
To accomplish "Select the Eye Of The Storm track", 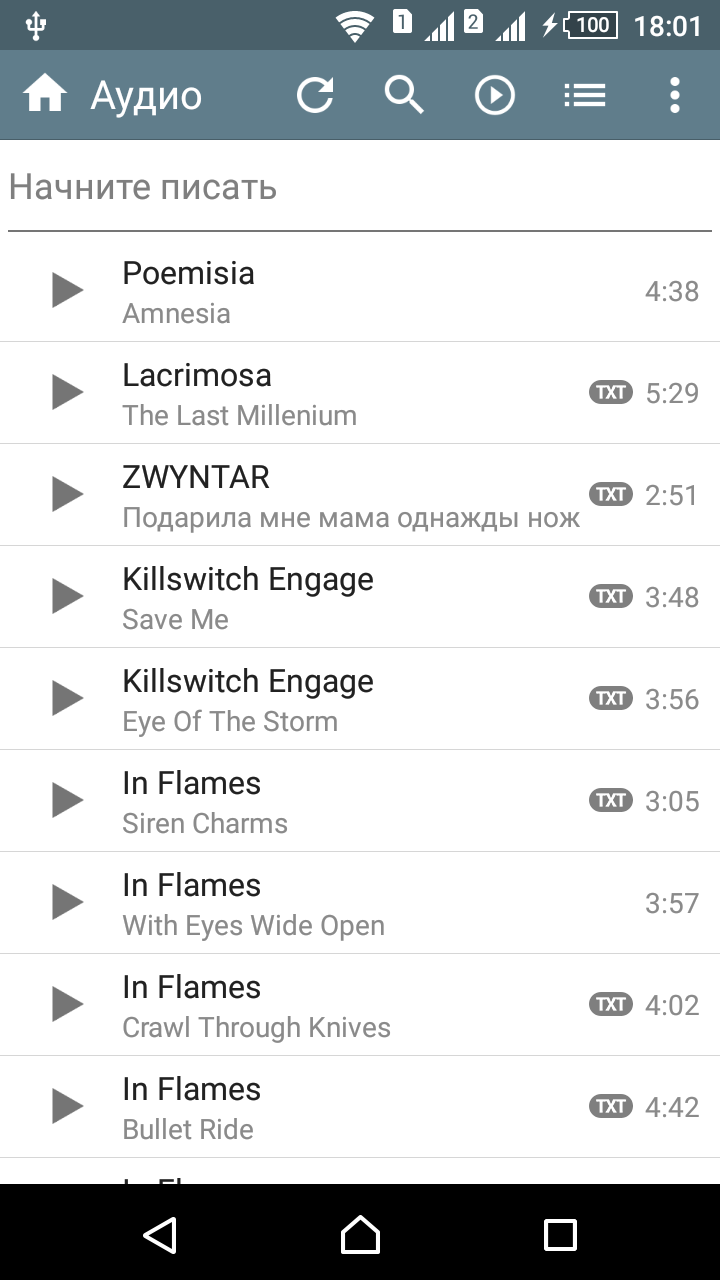I will [360, 698].
